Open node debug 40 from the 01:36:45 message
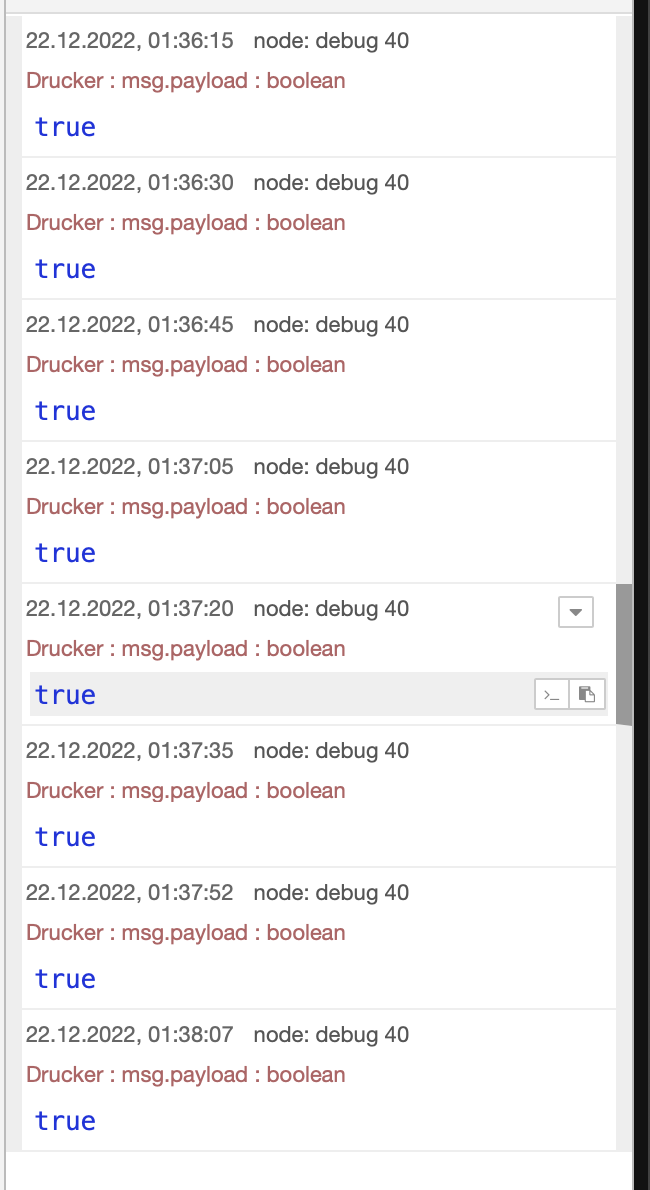The image size is (650, 1190). 331,325
